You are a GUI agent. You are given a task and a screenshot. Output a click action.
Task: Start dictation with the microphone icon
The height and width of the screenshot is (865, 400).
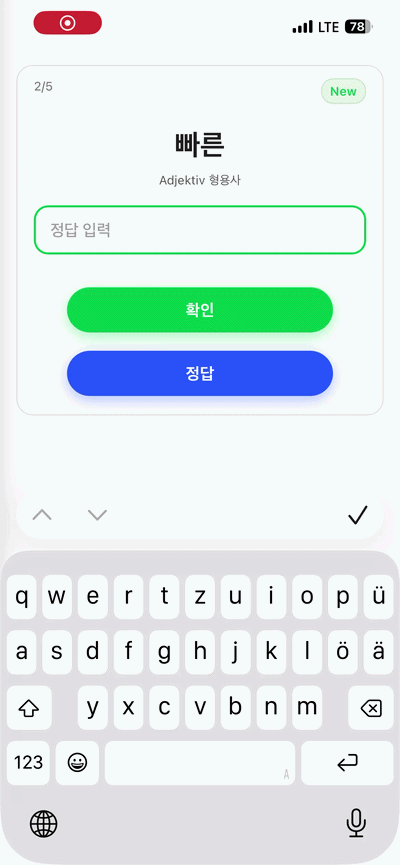[356, 823]
